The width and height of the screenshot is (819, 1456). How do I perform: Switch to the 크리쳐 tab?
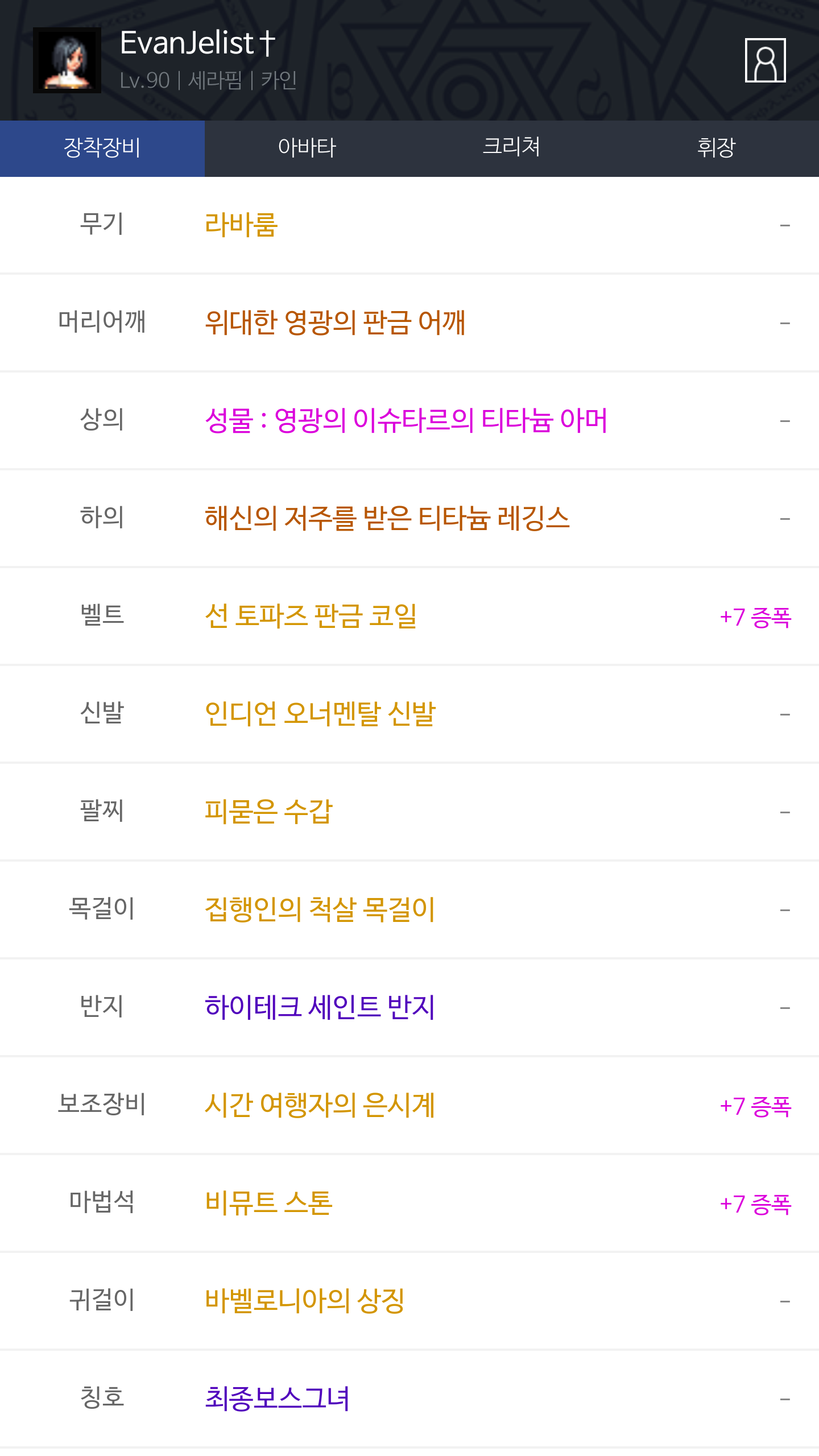point(512,148)
